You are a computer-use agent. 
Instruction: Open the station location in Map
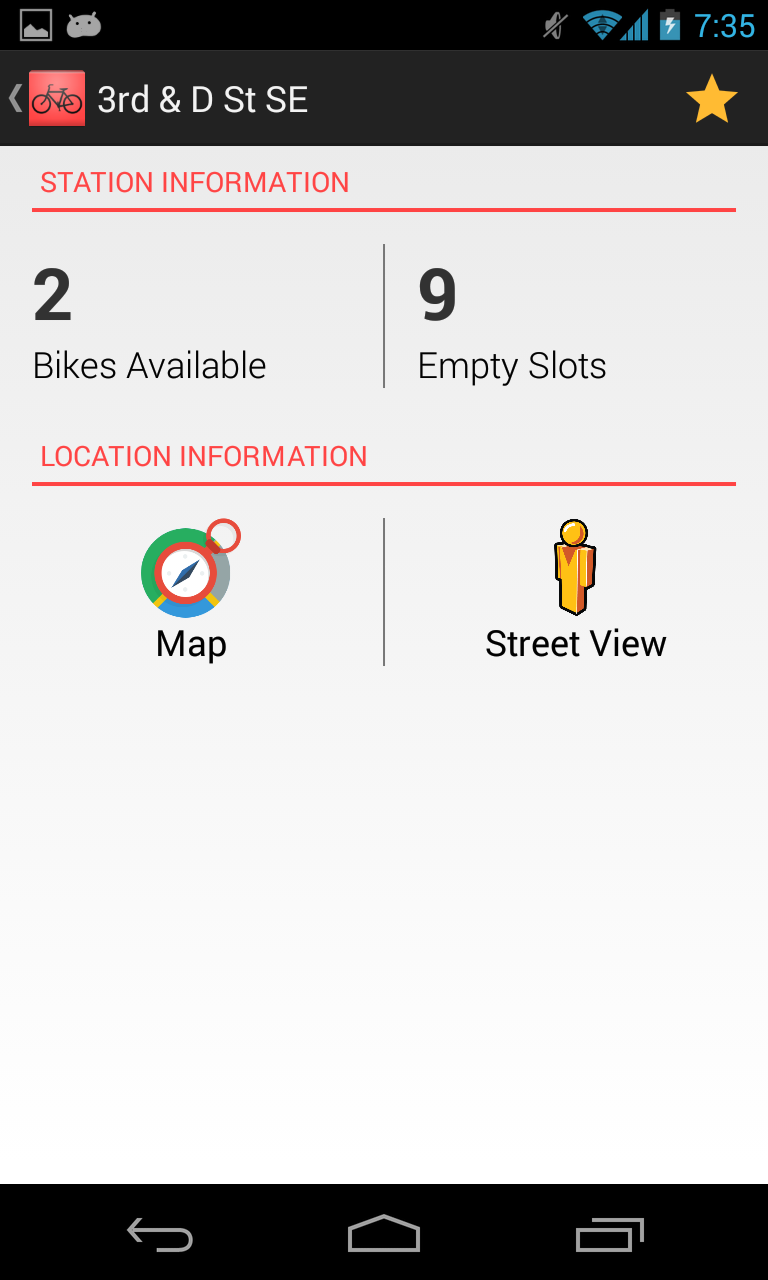[x=191, y=591]
